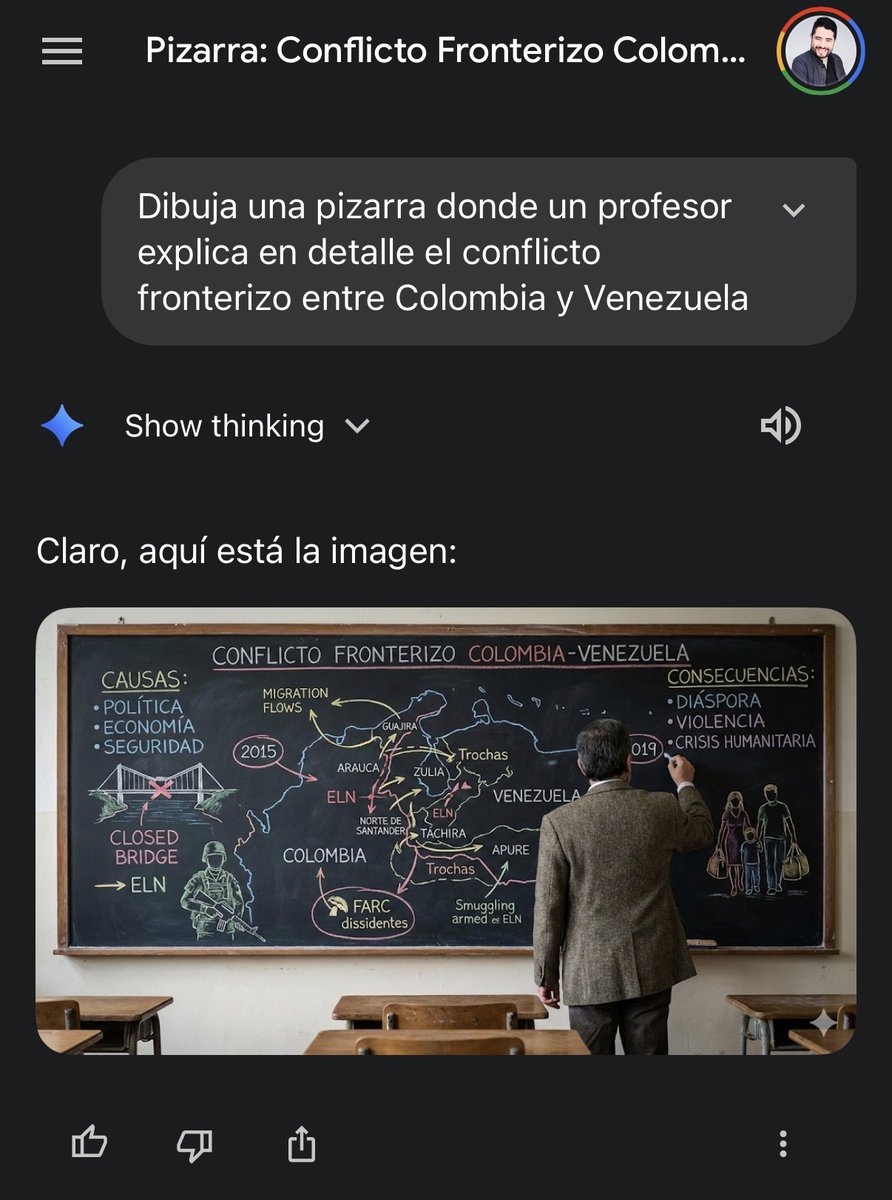Open the hamburger navigation menu

click(x=62, y=51)
